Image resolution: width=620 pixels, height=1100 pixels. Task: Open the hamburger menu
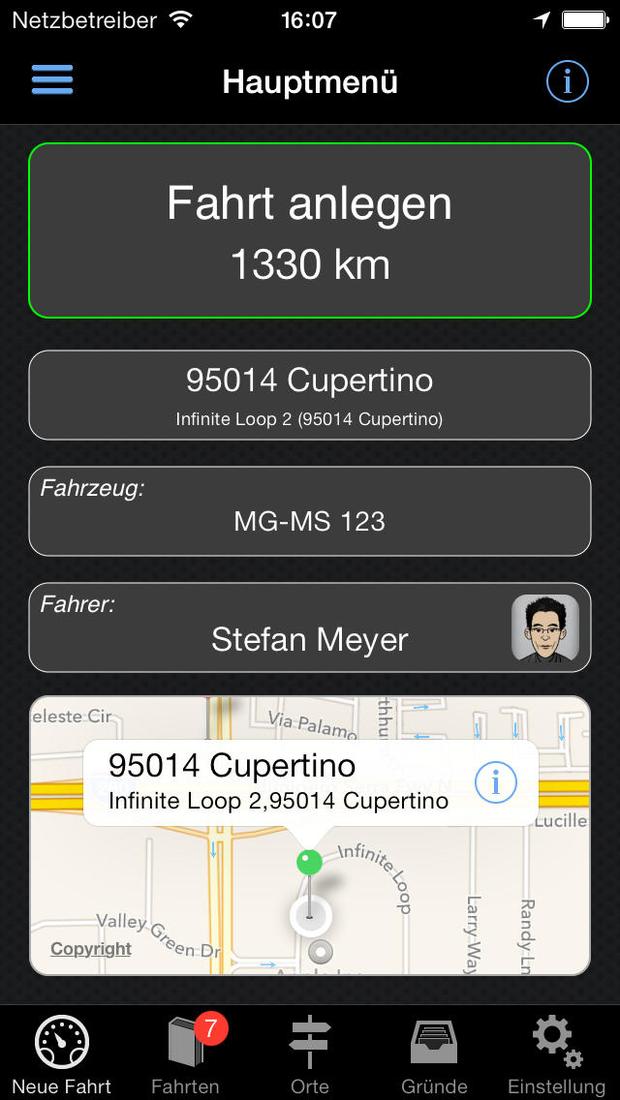[x=52, y=81]
